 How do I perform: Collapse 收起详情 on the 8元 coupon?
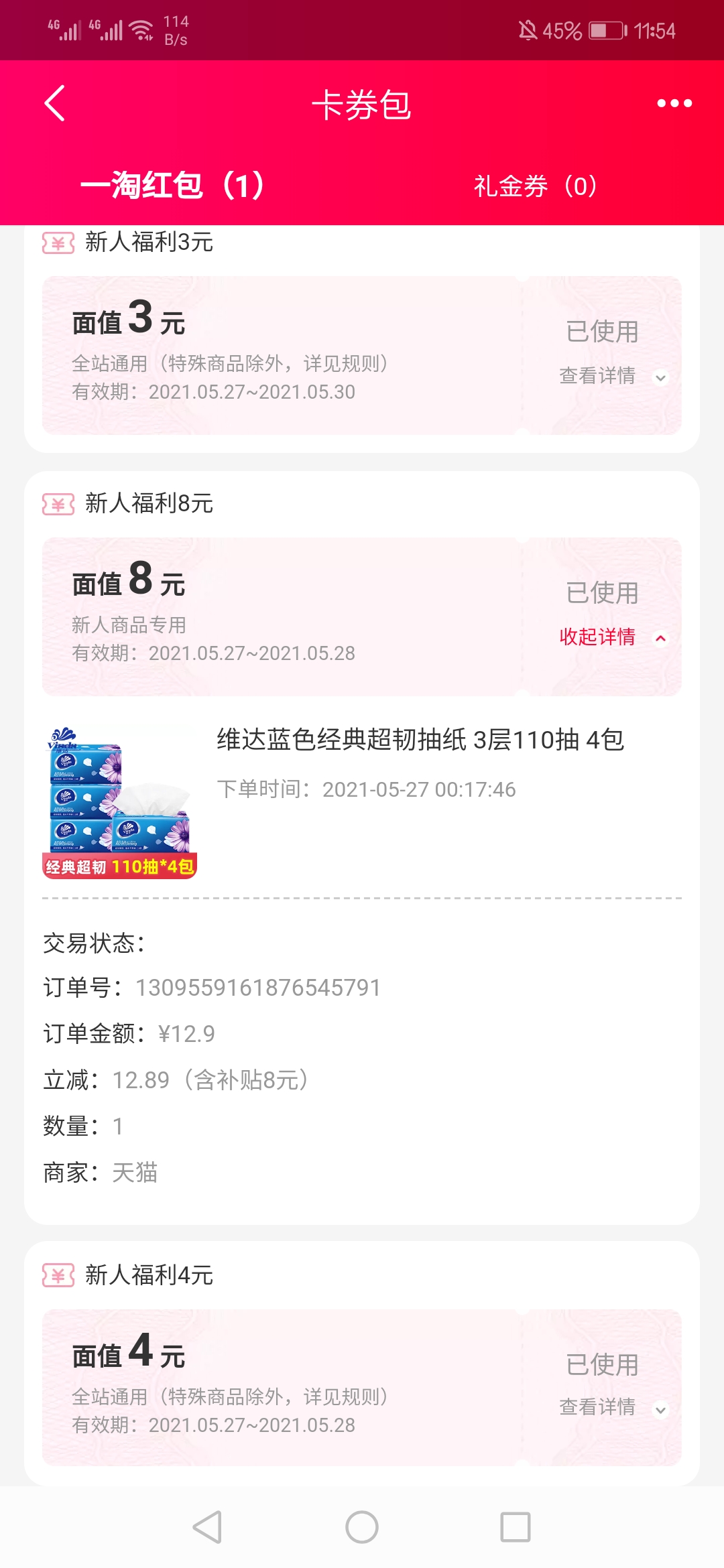click(597, 639)
